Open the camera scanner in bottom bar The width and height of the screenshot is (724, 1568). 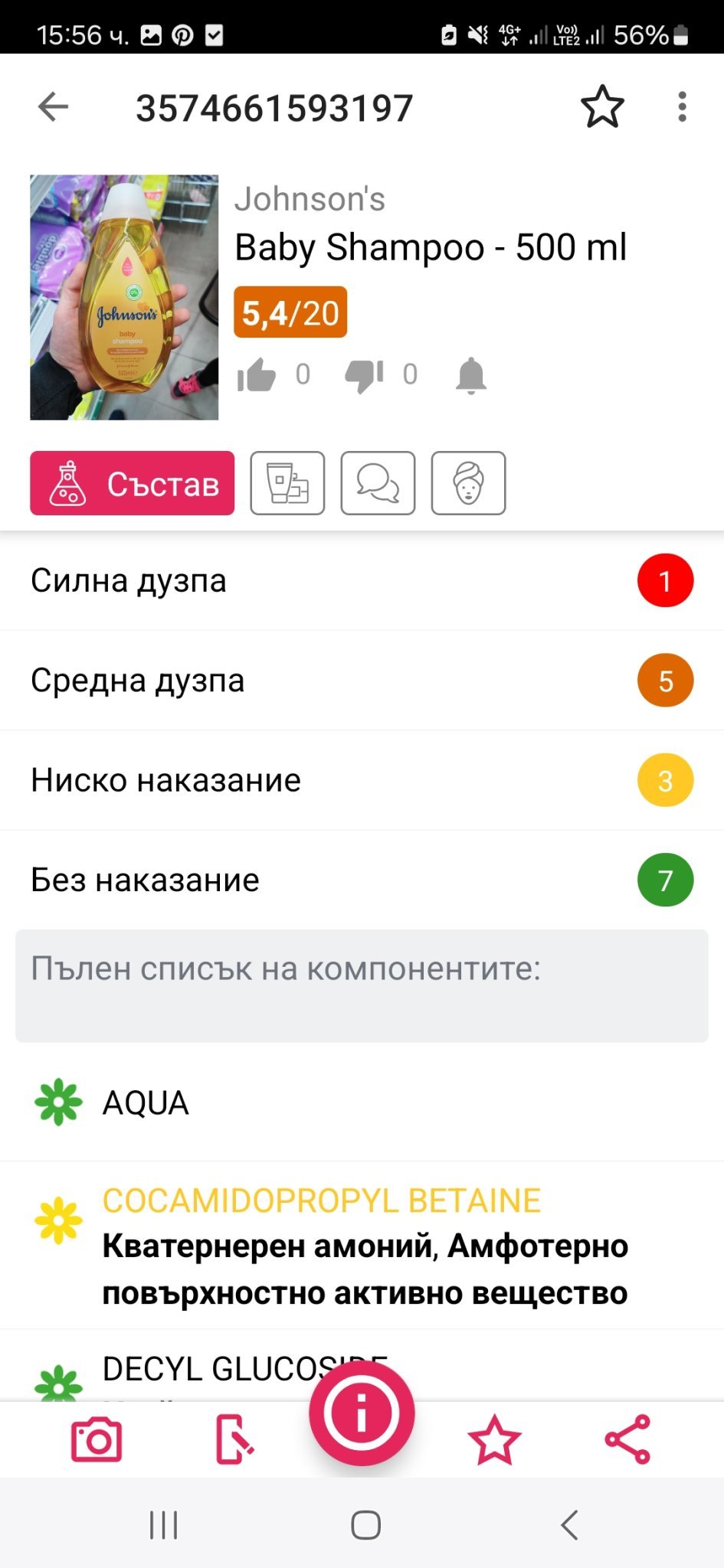point(97,1441)
